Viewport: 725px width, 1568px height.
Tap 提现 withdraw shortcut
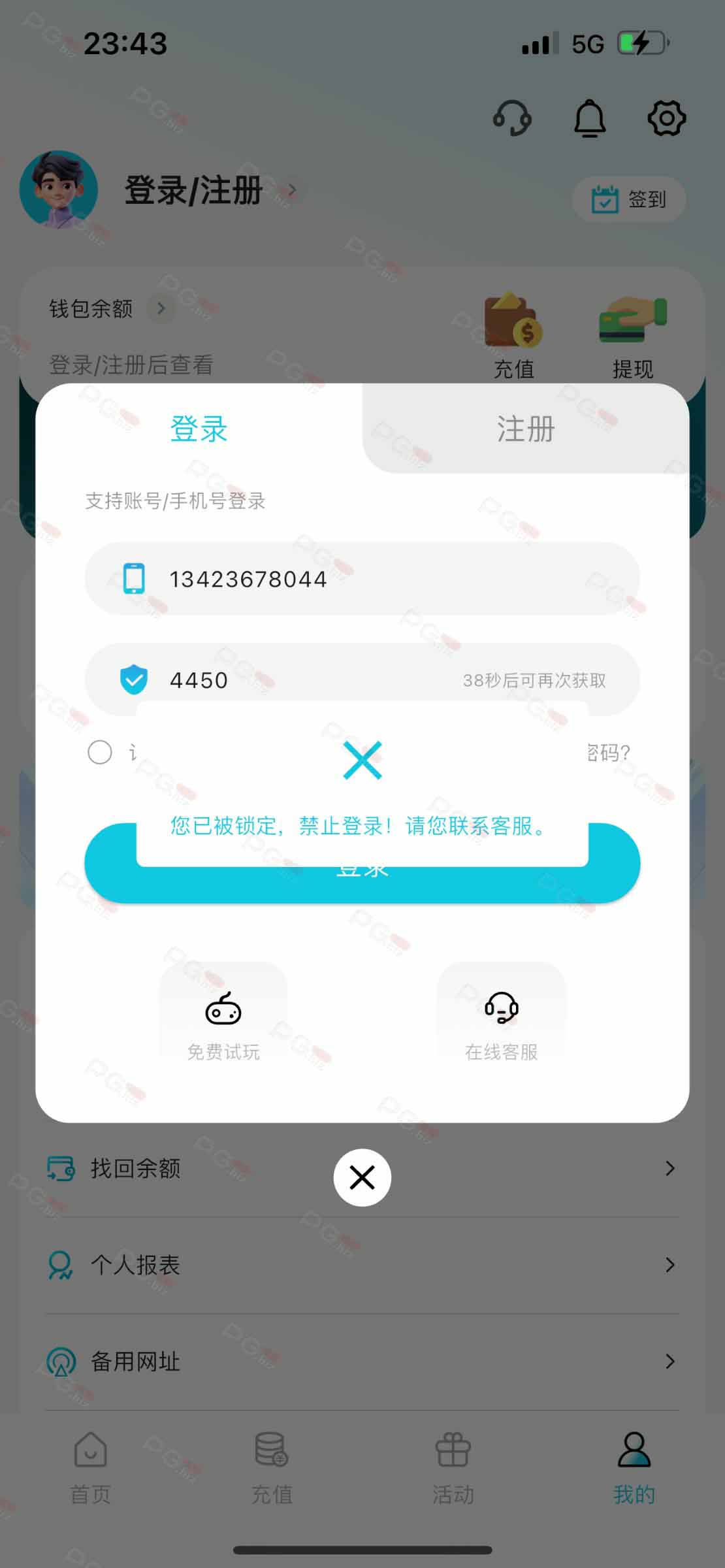632,338
